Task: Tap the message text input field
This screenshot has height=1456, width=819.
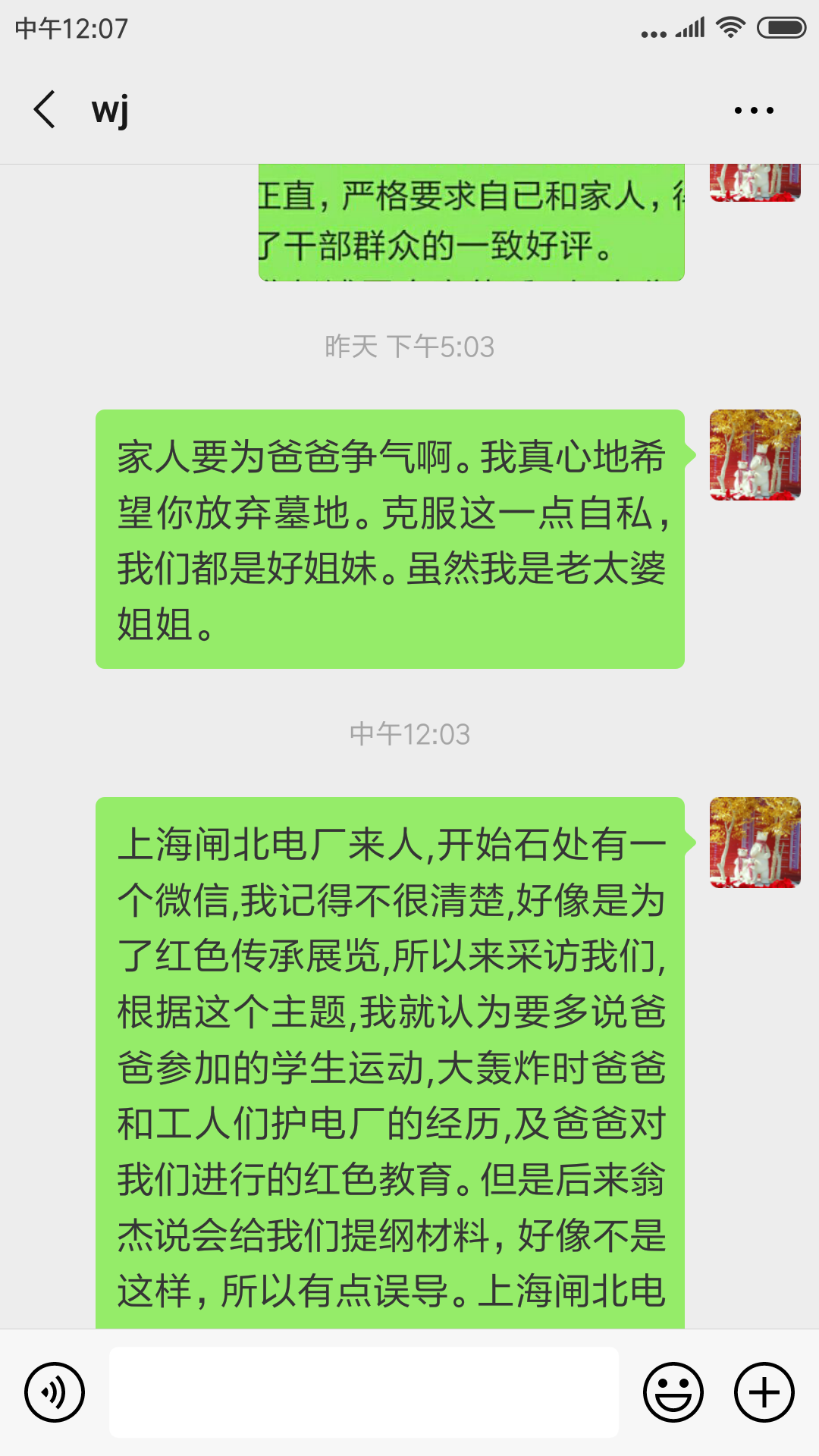Action: click(x=364, y=1392)
